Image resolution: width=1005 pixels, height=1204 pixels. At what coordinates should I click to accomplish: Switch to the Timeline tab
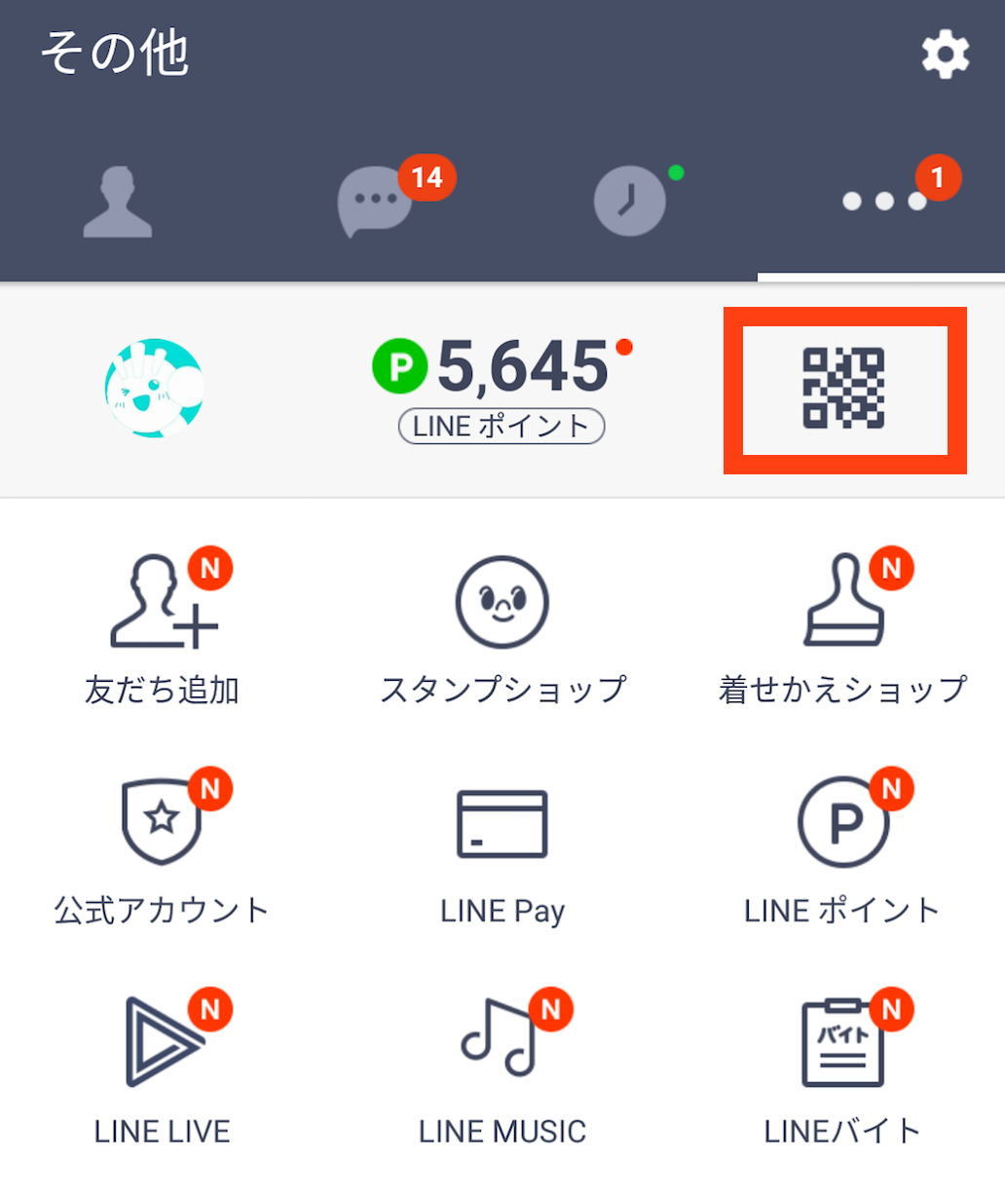click(628, 202)
